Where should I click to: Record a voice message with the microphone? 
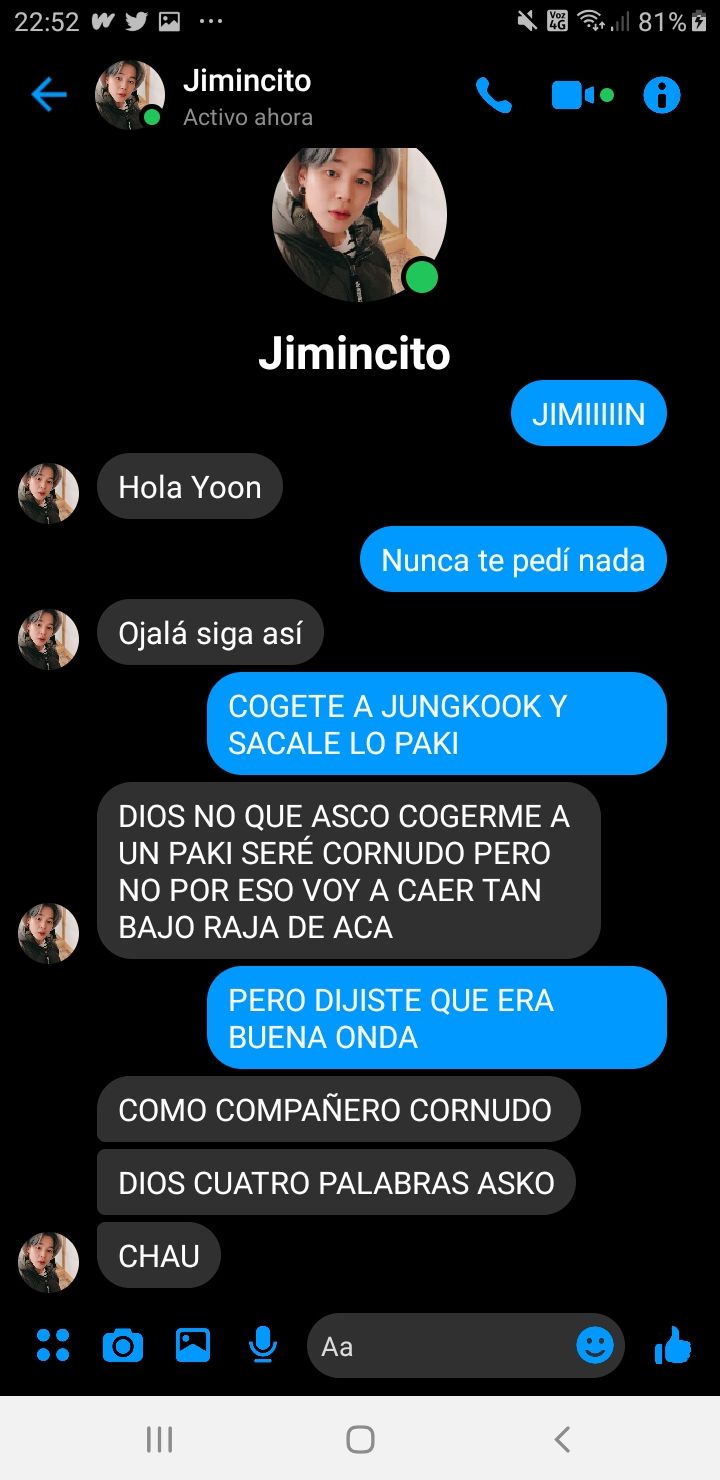pos(262,1345)
